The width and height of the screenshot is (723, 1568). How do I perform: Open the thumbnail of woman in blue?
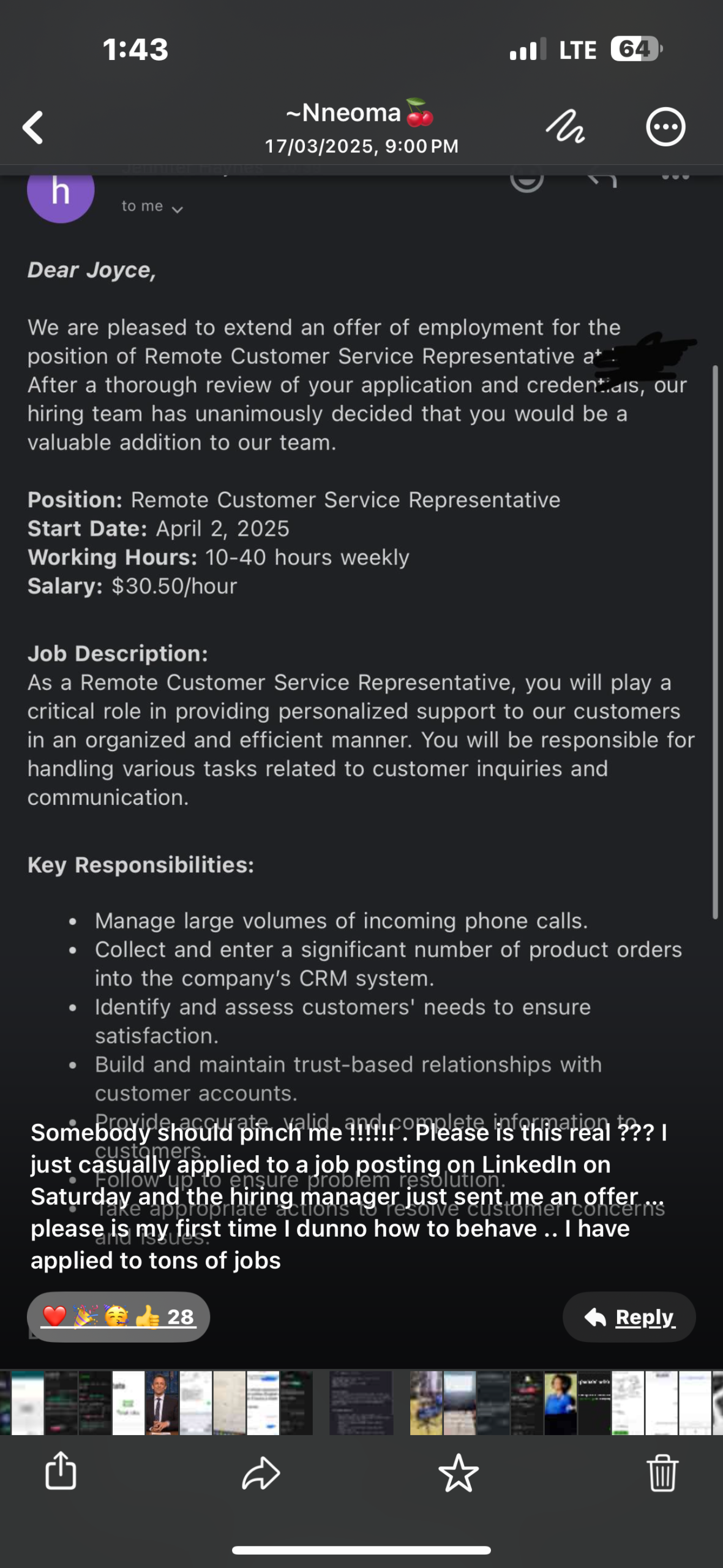pos(560,1403)
